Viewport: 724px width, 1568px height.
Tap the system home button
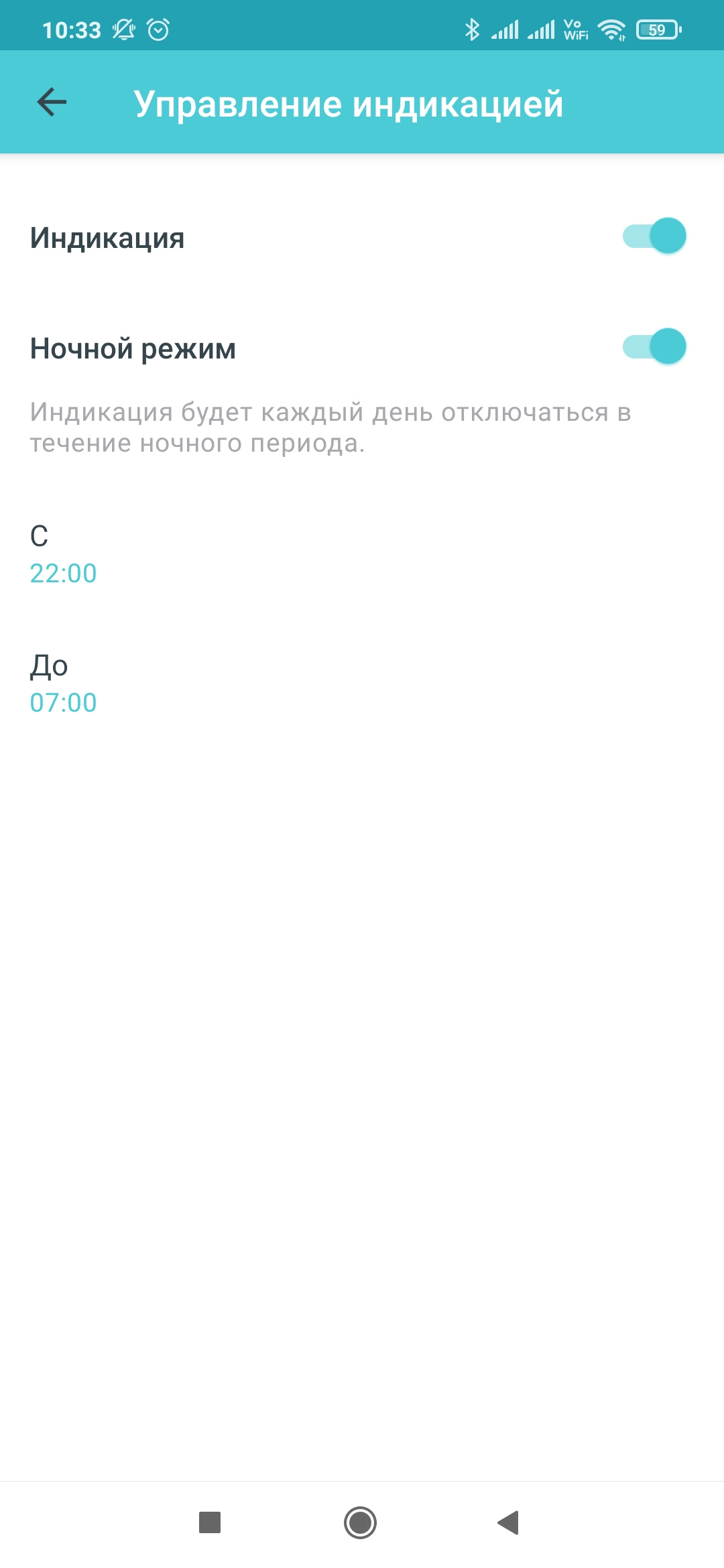pyautogui.click(x=361, y=1522)
